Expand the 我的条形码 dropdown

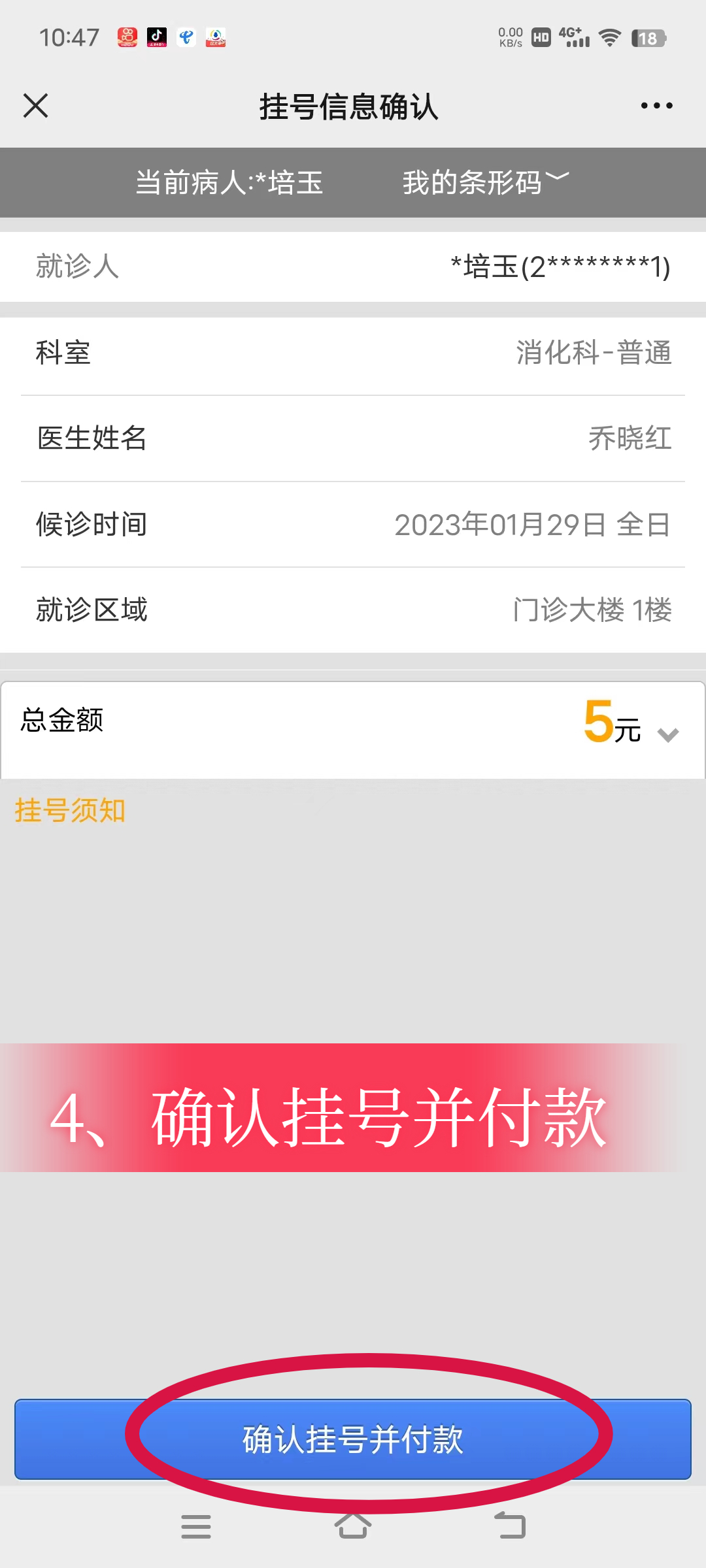pyautogui.click(x=485, y=182)
